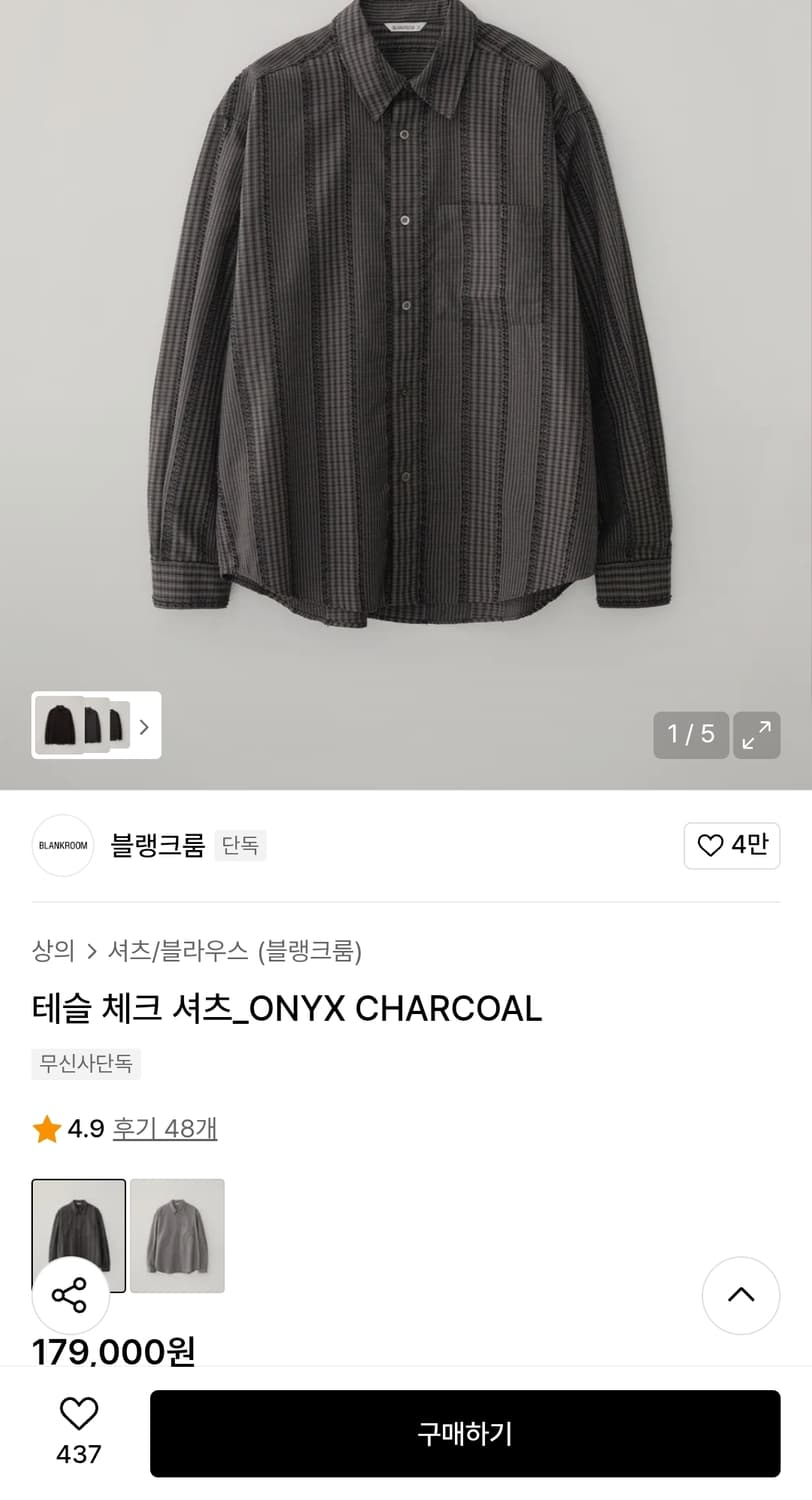Open 후기 48개 reviews link

[x=164, y=1128]
